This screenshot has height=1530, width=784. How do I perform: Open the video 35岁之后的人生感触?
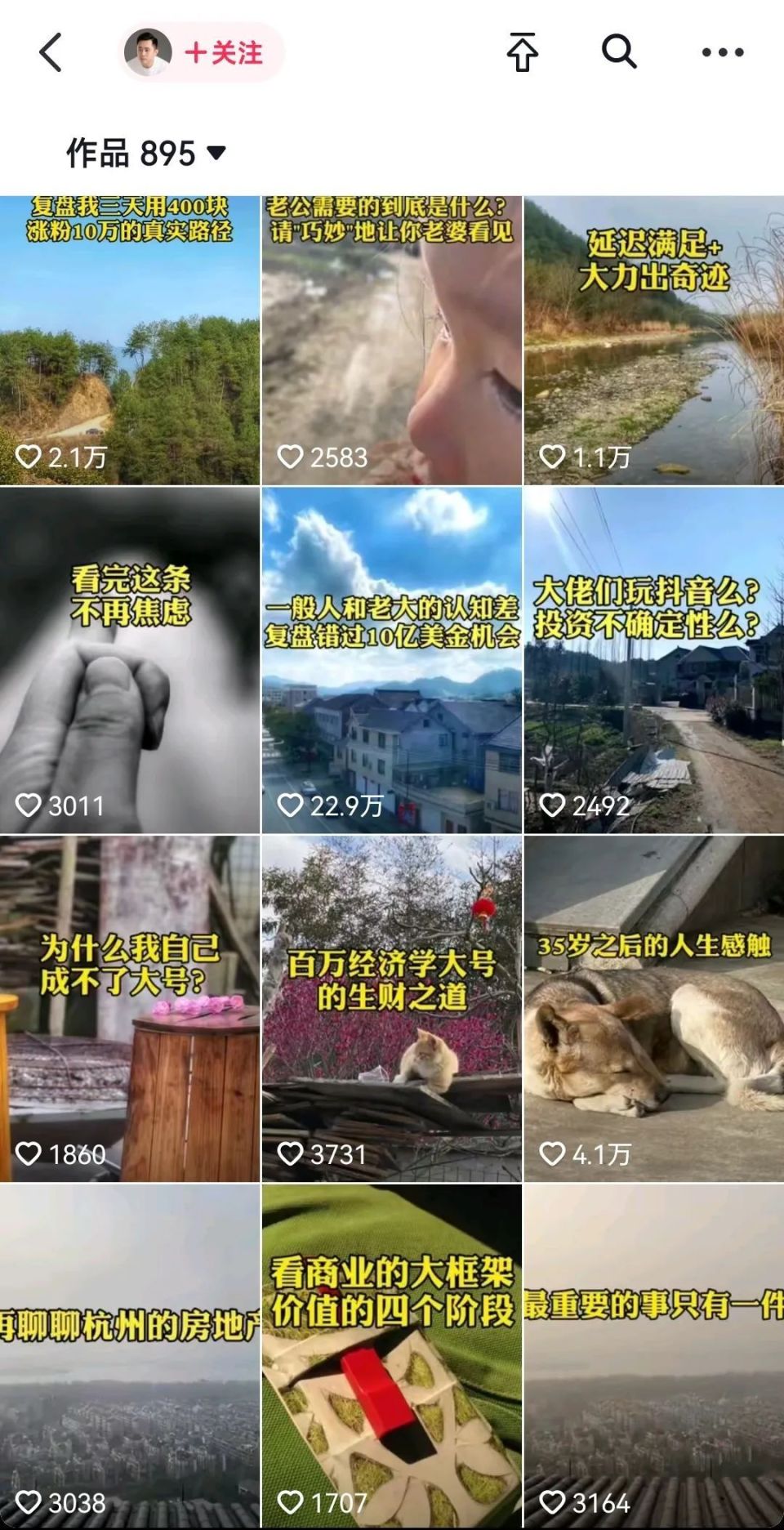(653, 1009)
